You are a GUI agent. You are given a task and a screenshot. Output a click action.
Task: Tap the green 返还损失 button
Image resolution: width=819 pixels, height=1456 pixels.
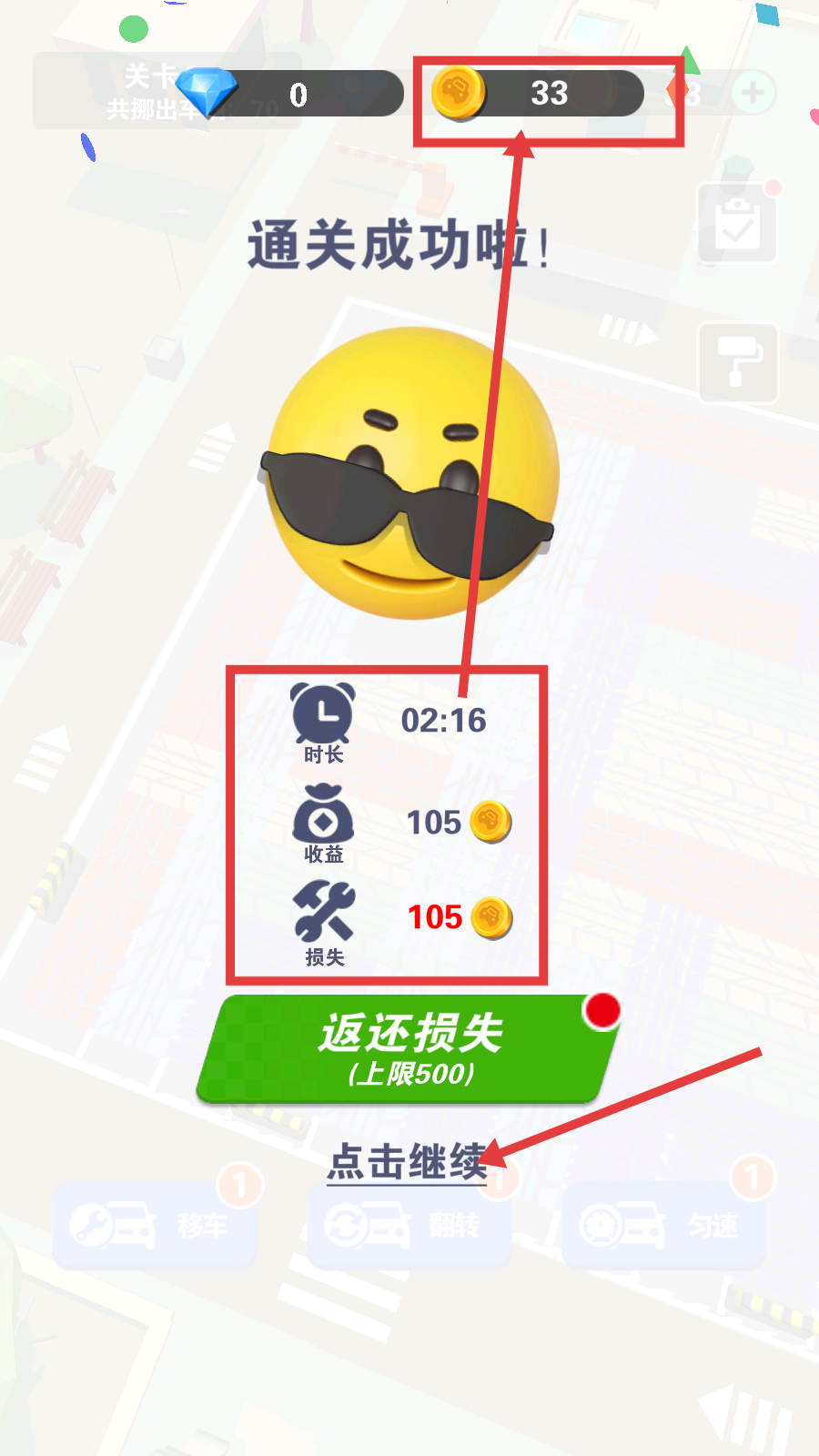click(x=409, y=1049)
